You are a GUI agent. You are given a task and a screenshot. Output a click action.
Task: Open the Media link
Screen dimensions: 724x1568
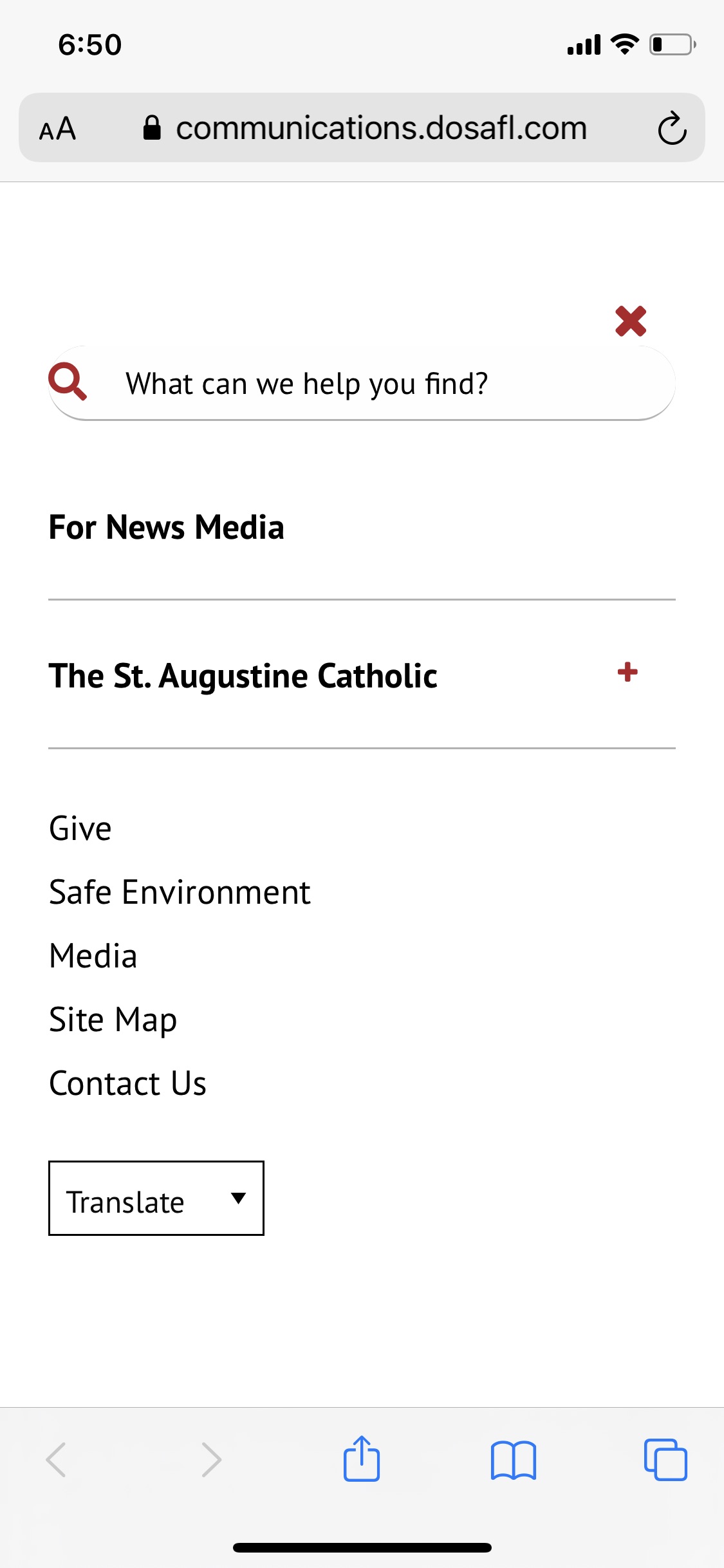click(93, 956)
